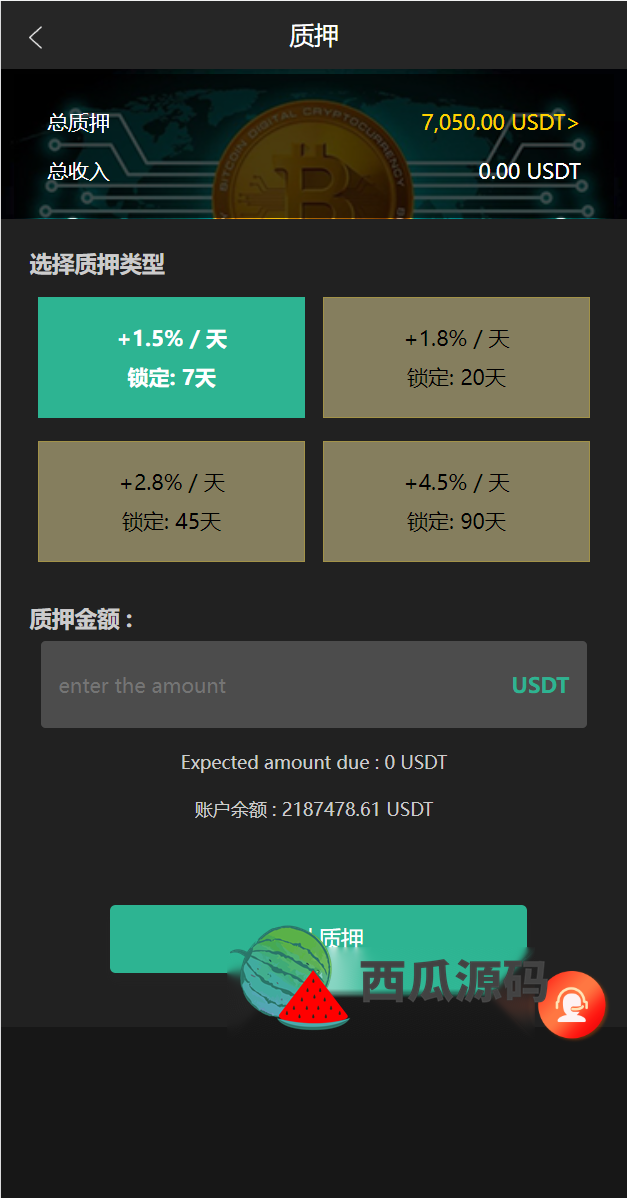This screenshot has height=1198, width=627.
Task: Pick the +2.8% per day 45-day lock plan
Action: pyautogui.click(x=171, y=501)
